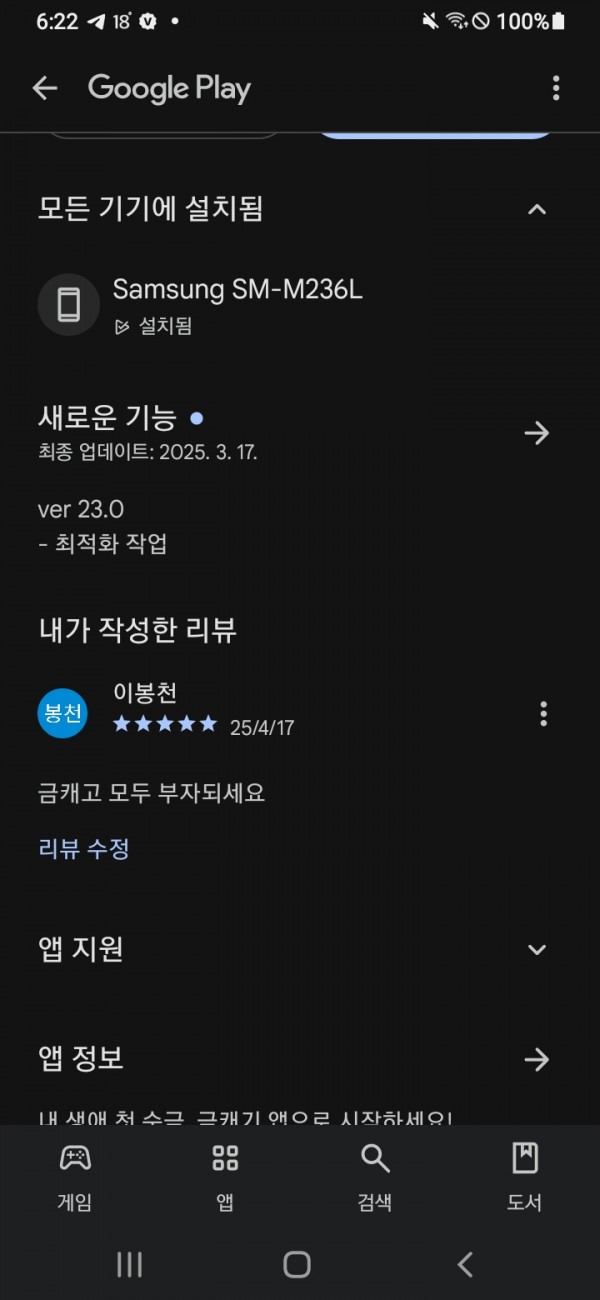Open options menu for 이봉천's review
The height and width of the screenshot is (1300, 600).
coord(543,713)
